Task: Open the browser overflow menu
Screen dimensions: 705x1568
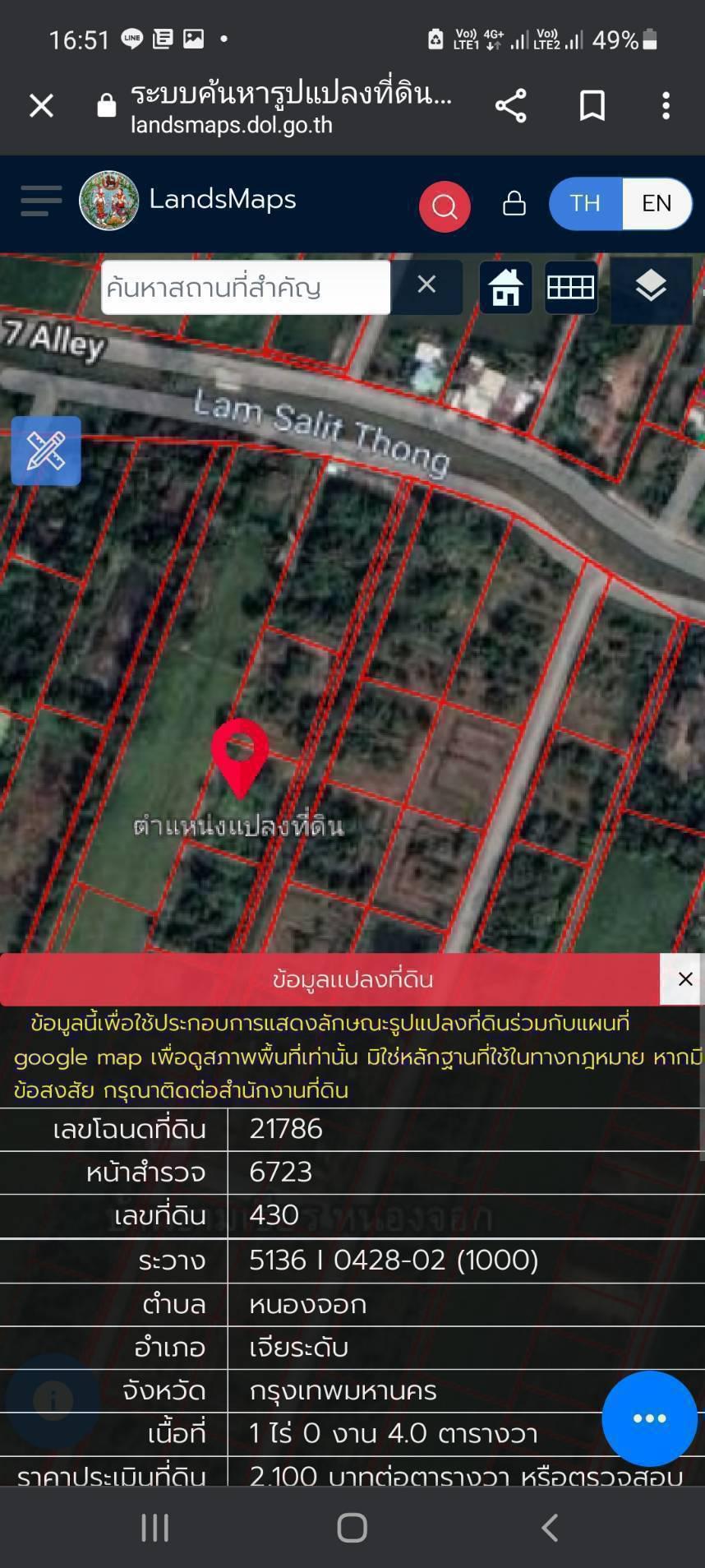Action: (666, 106)
